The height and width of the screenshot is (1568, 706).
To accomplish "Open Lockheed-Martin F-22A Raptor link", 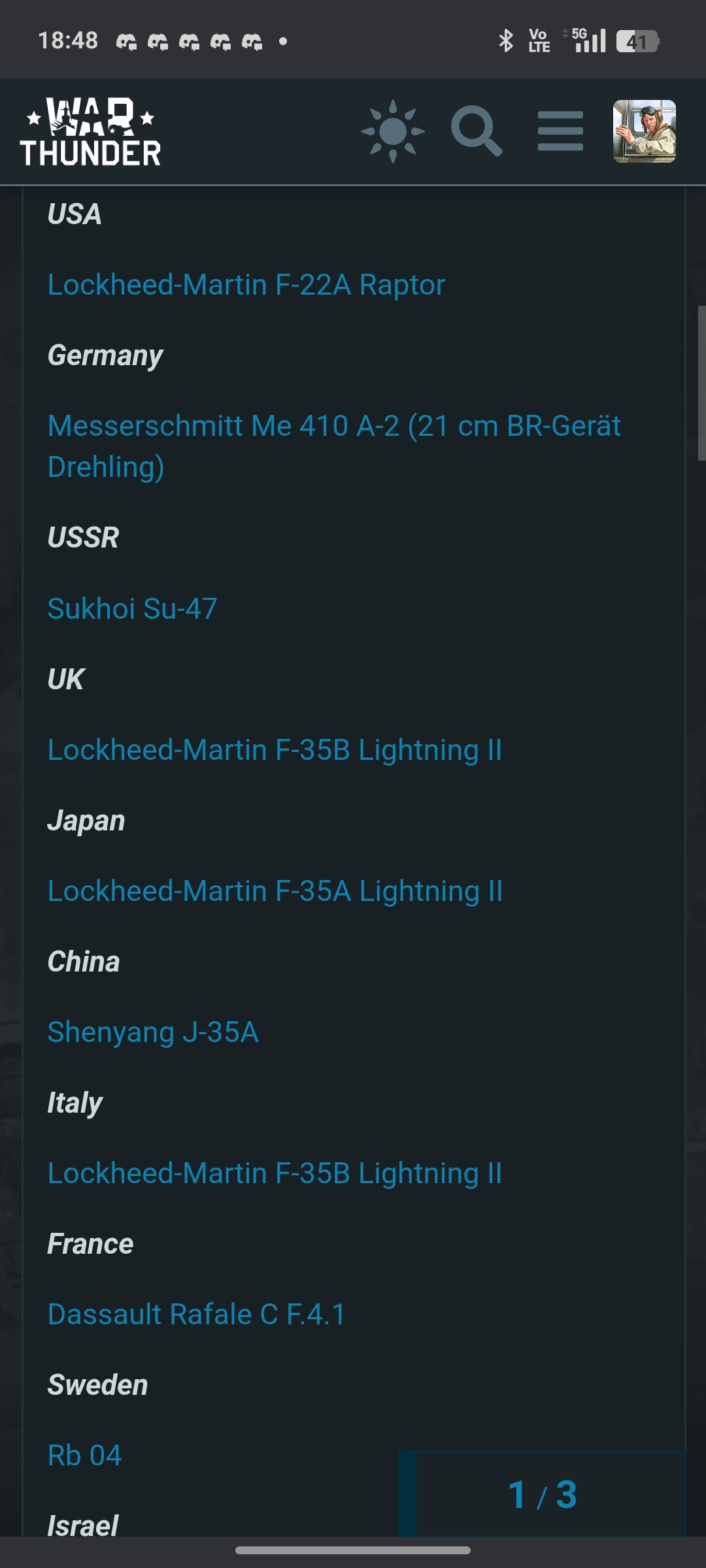I will (246, 285).
